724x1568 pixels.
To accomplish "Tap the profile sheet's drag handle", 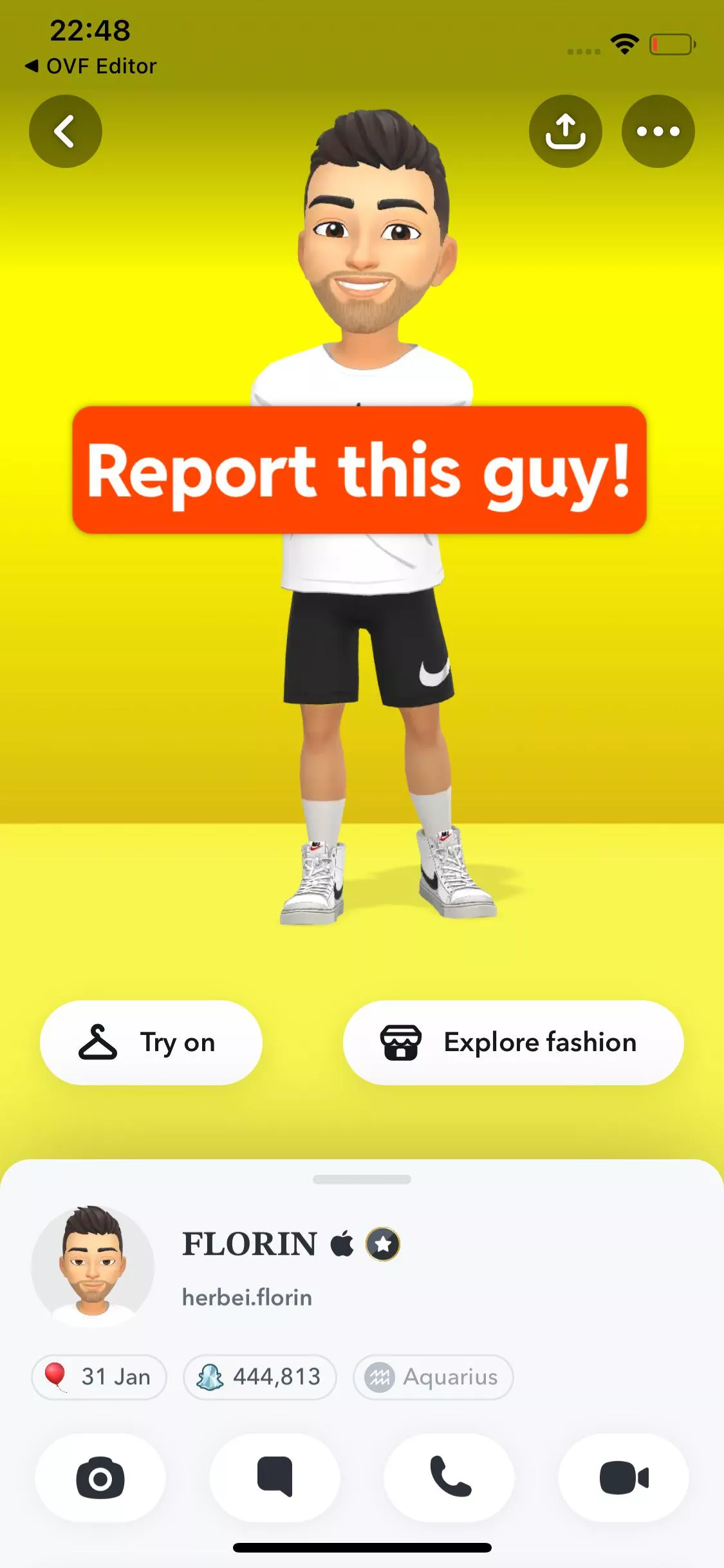I will pyautogui.click(x=362, y=1179).
